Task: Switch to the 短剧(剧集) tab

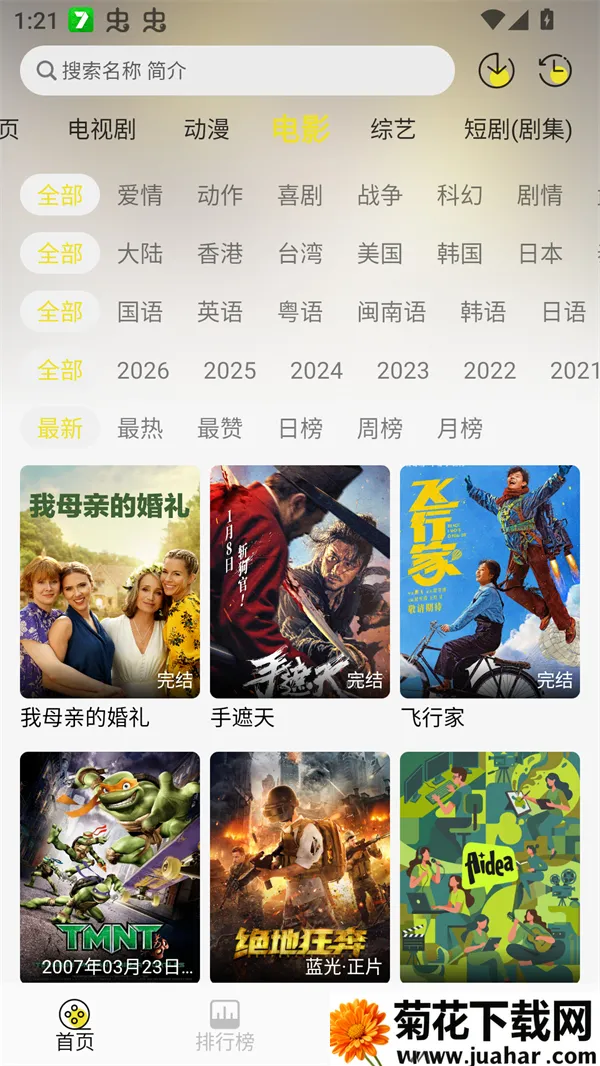Action: coord(518,129)
